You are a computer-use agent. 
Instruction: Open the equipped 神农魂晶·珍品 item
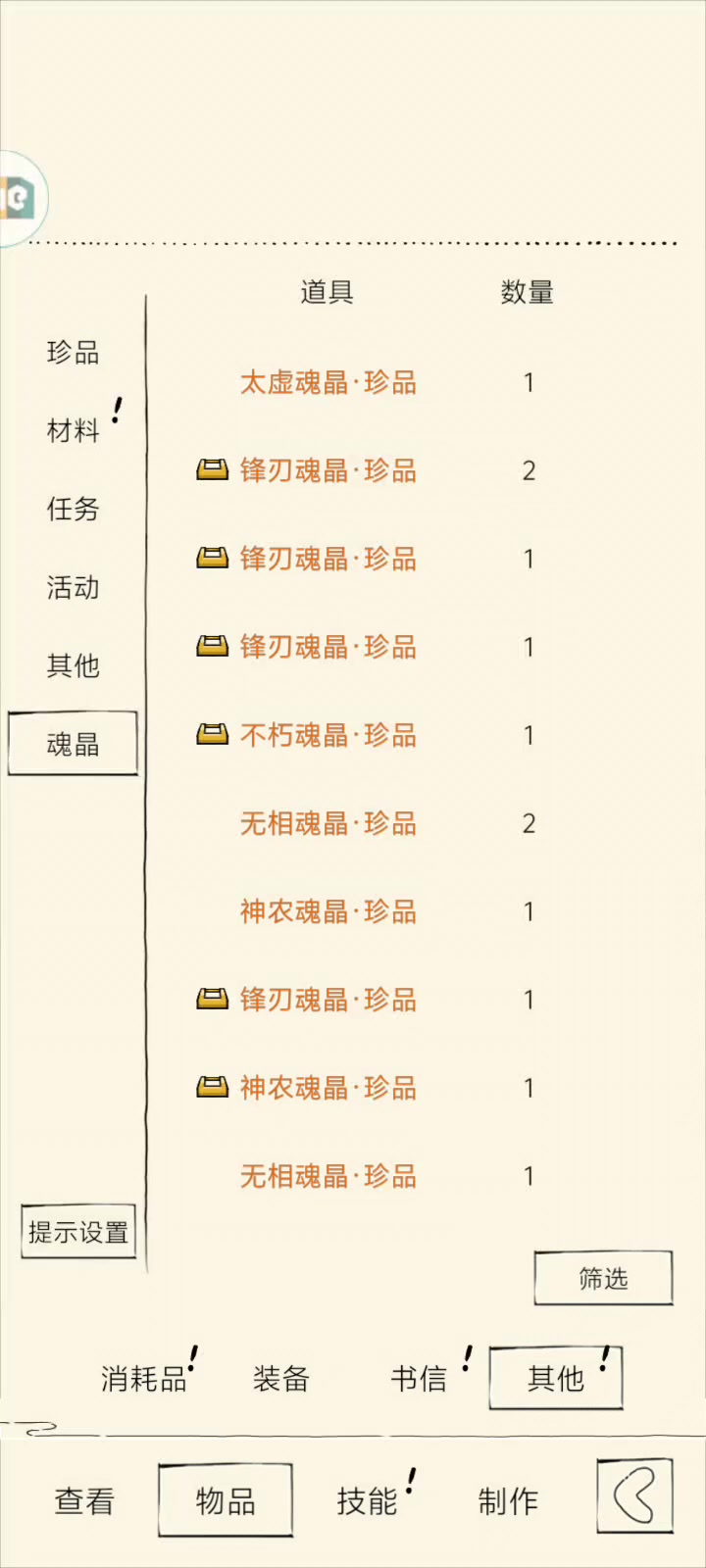tap(328, 1088)
